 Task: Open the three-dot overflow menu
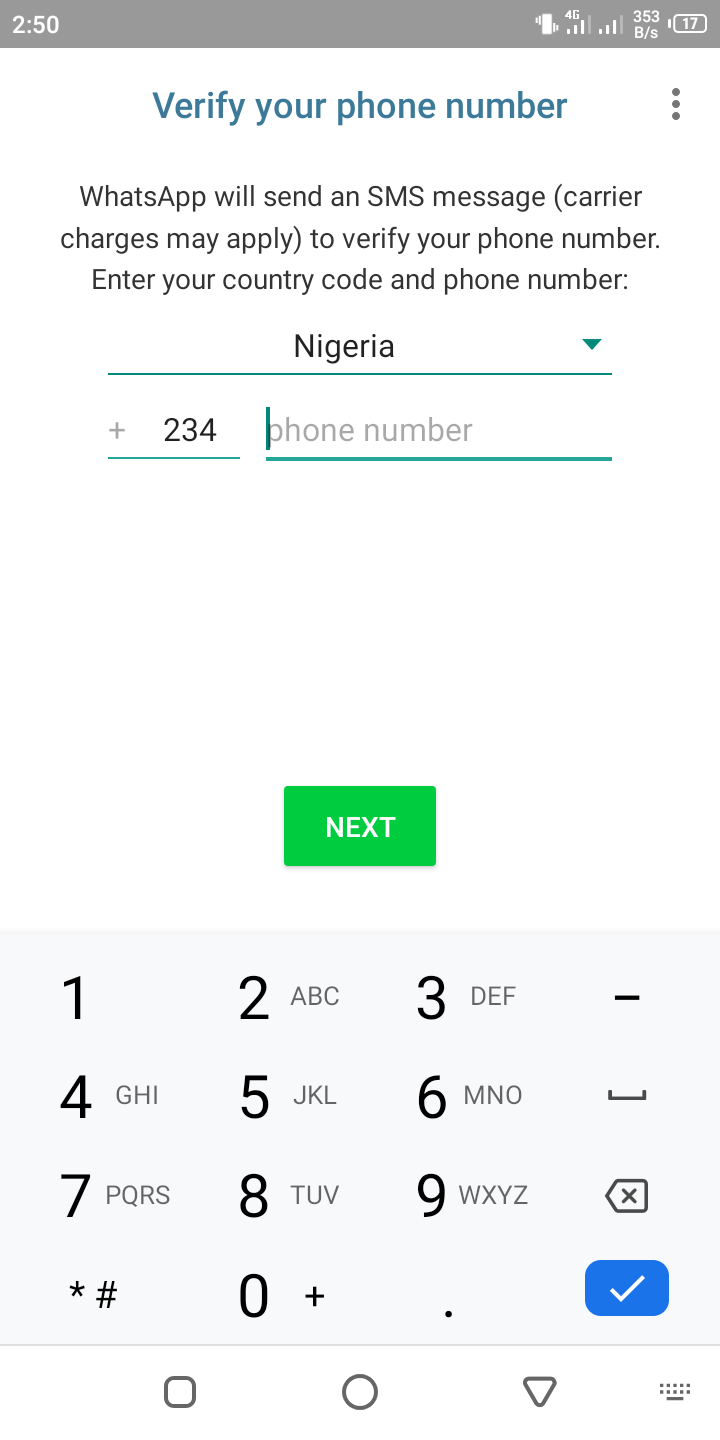tap(676, 105)
